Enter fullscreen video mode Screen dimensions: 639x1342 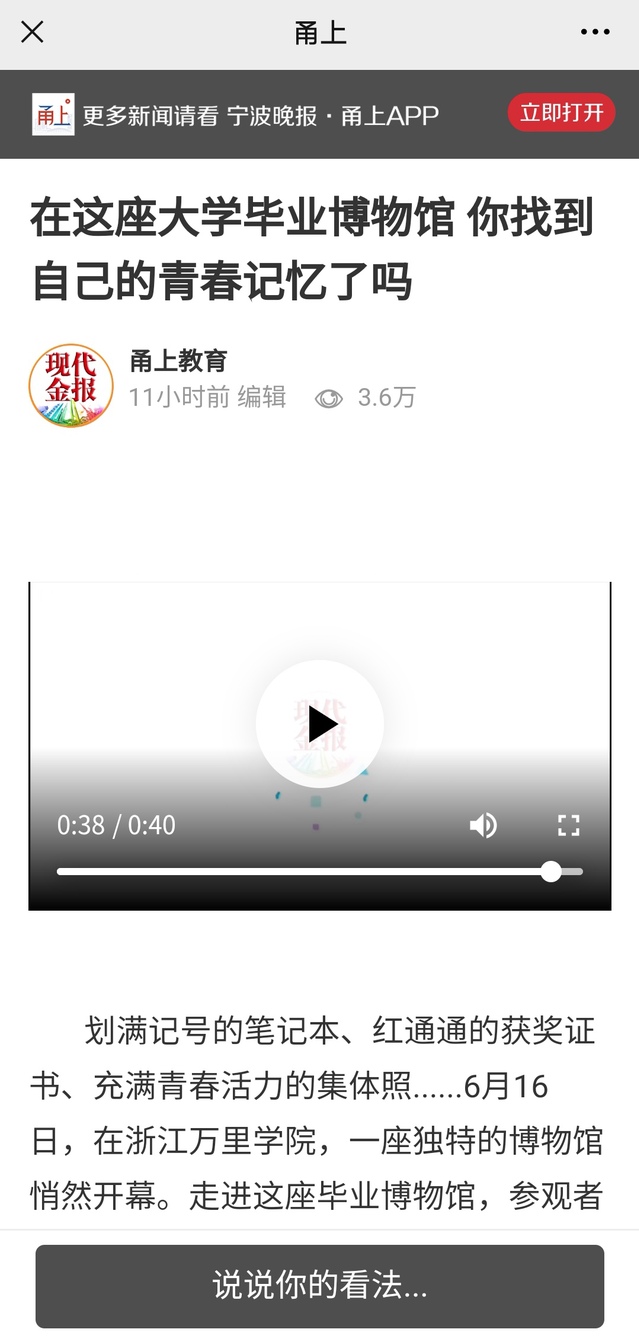point(568,825)
